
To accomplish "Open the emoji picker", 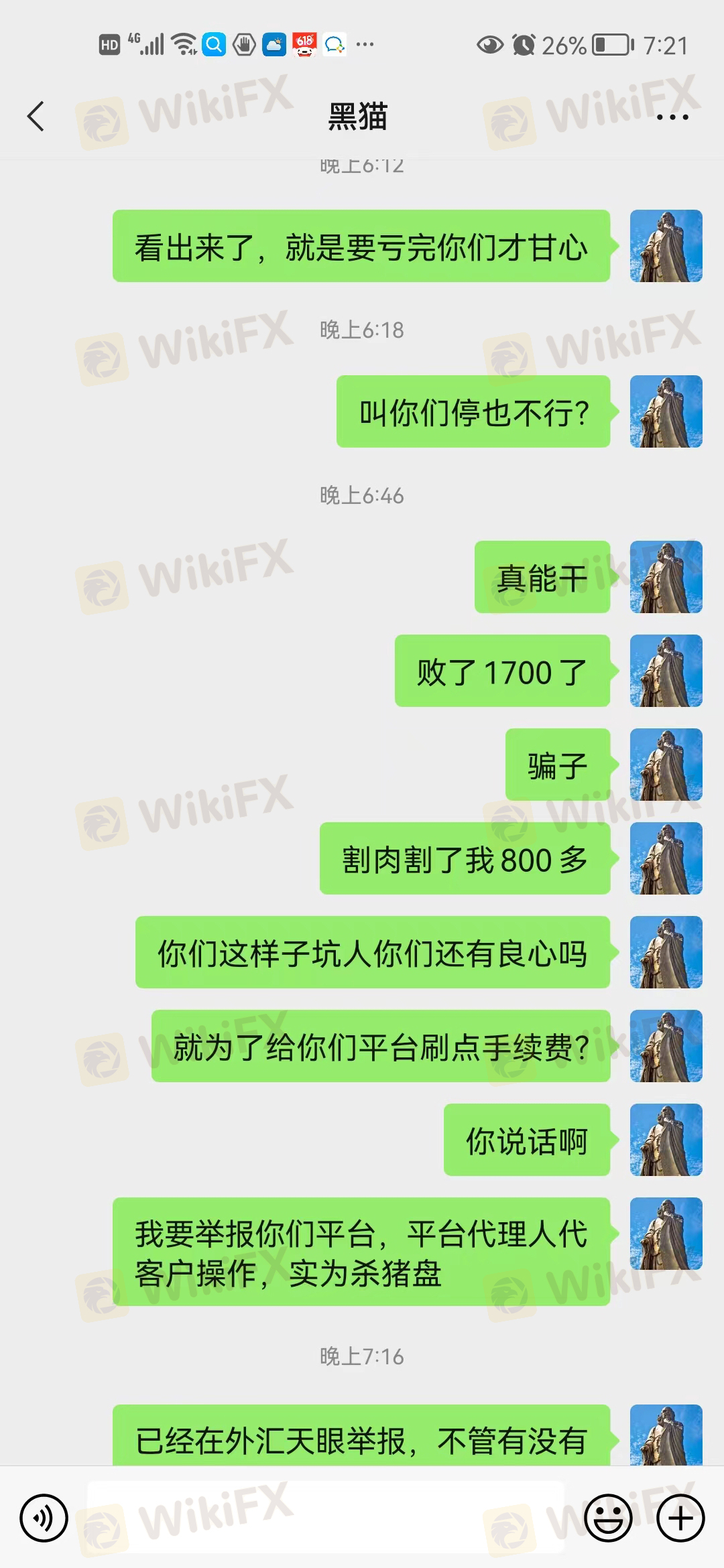I will click(608, 1518).
